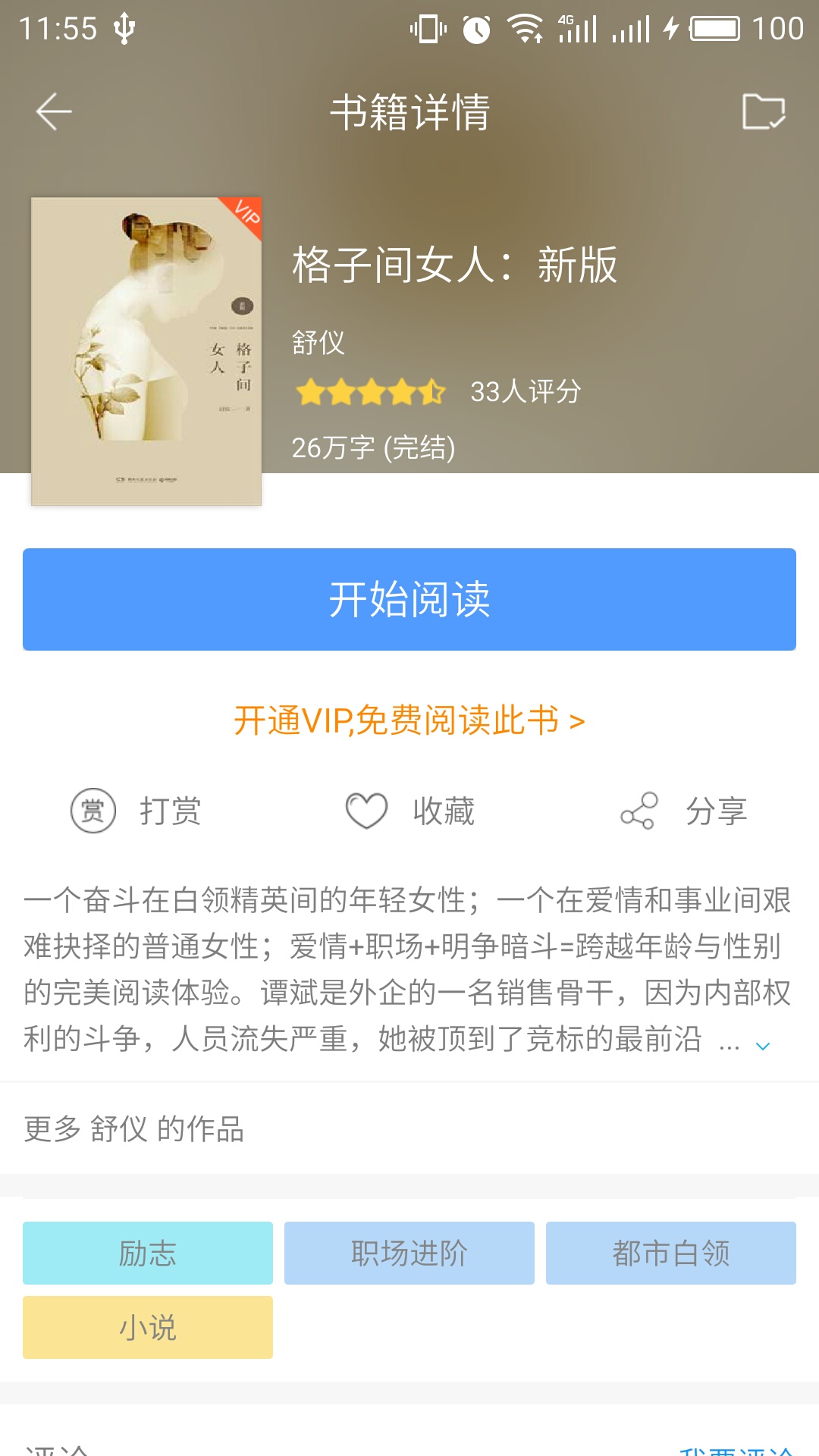Toggle favorite status with the 收藏 heart
Viewport: 819px width, 1456px height.
[366, 810]
